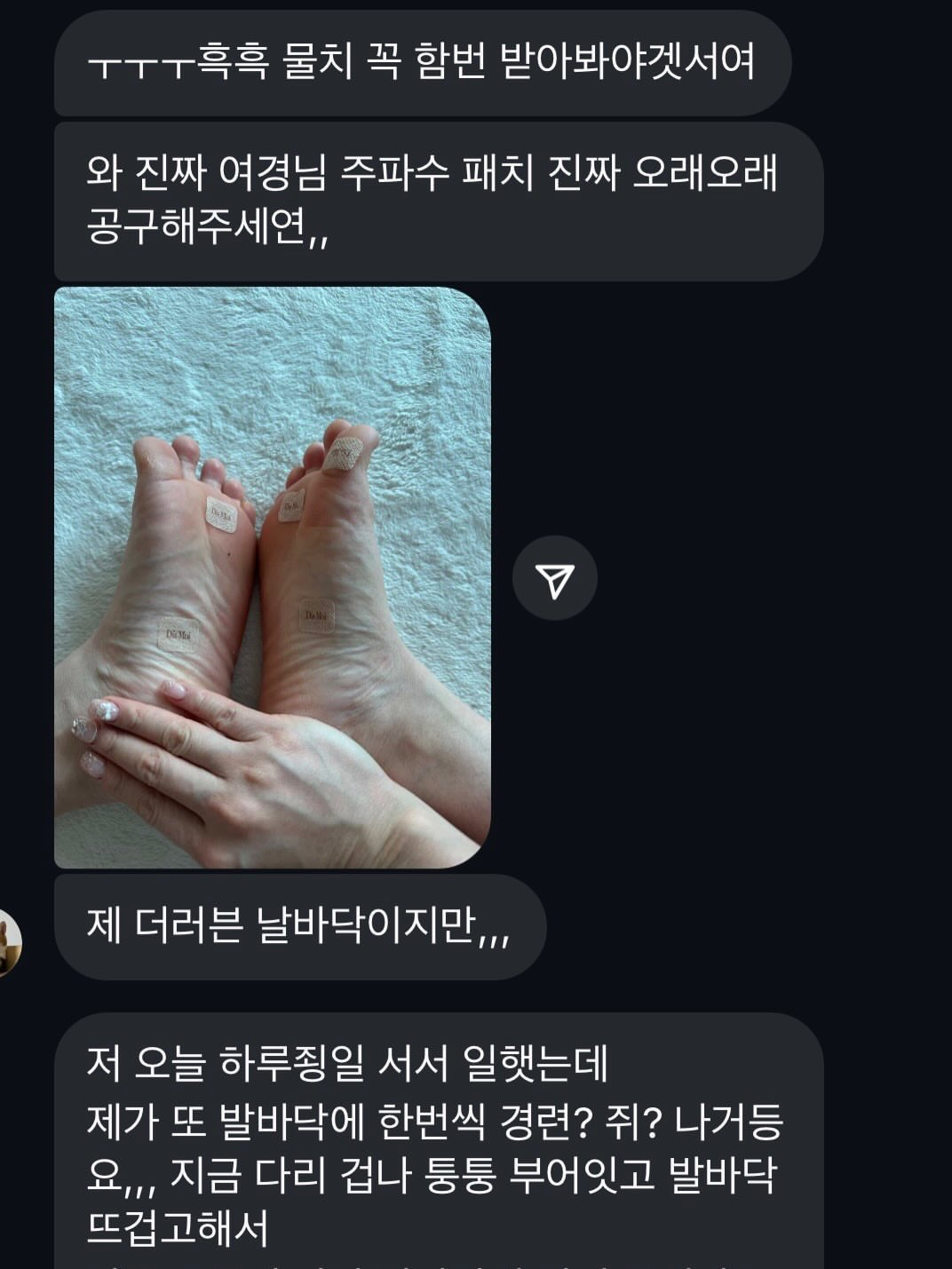Viewport: 952px width, 1269px height.
Task: Open the sender's profile avatar
Action: pos(7,942)
